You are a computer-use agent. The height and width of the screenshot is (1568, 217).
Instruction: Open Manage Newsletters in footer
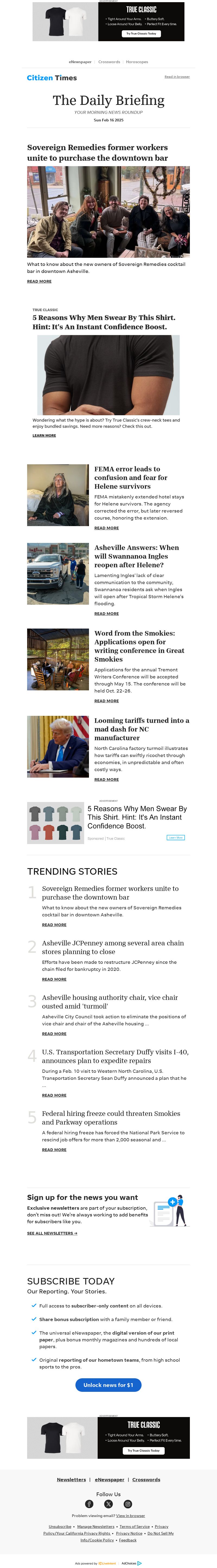pyautogui.click(x=95, y=1526)
